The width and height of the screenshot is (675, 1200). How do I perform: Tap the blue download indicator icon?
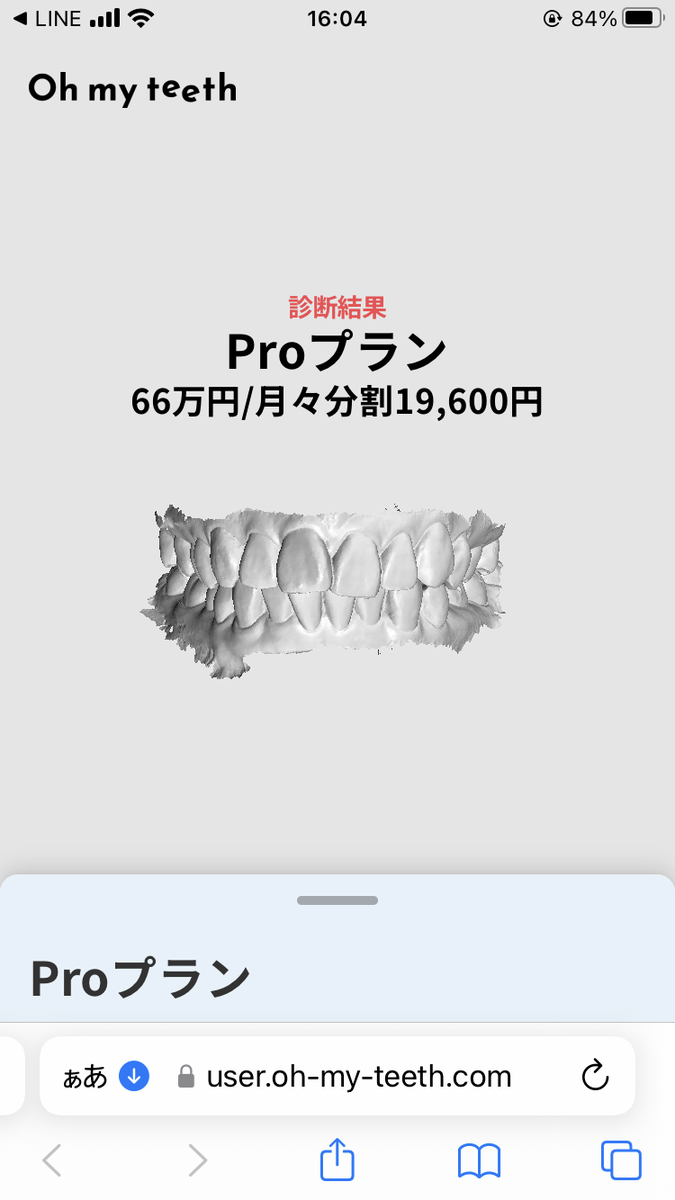[x=134, y=1077]
